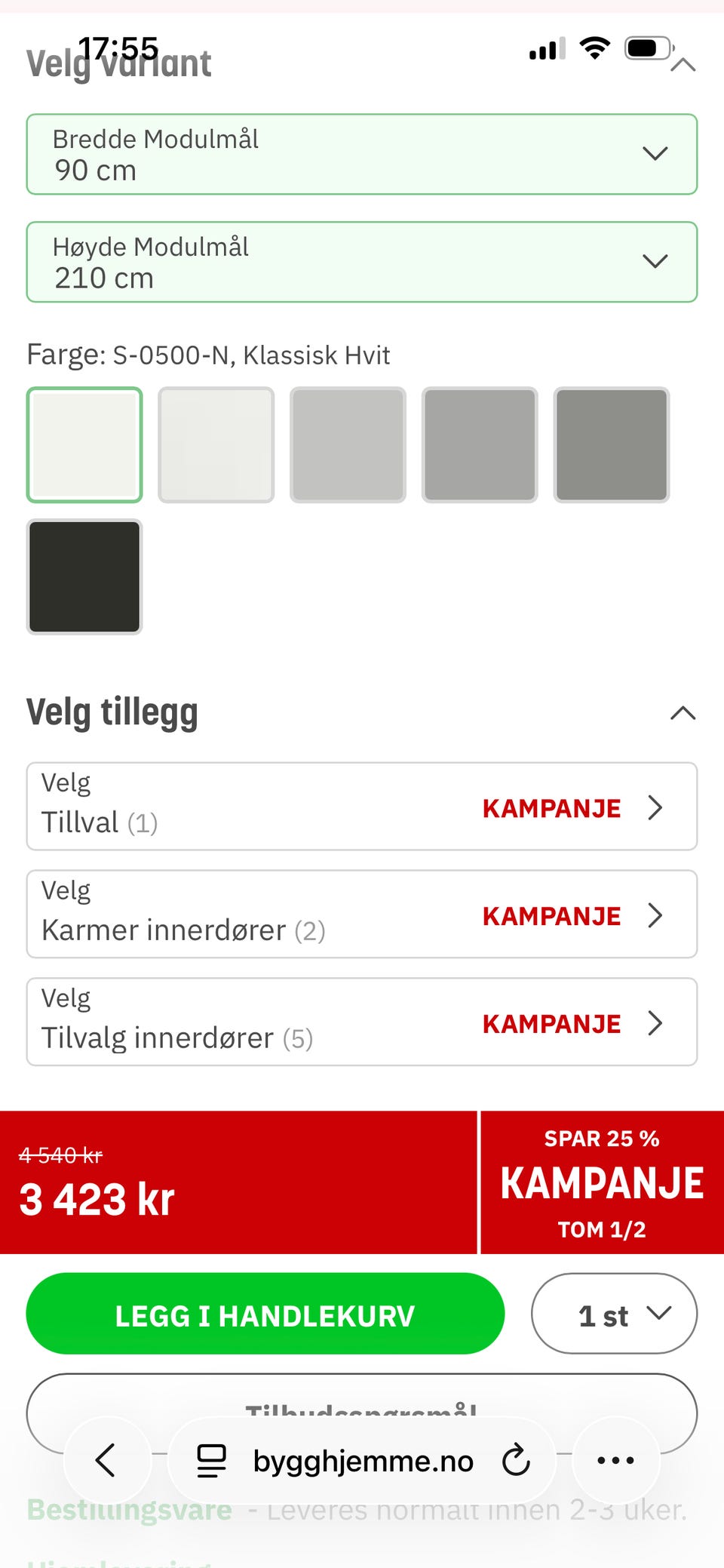Open the Høyde Modulmål 210 cm dropdown
Viewport: 724px width, 1568px height.
(x=362, y=262)
